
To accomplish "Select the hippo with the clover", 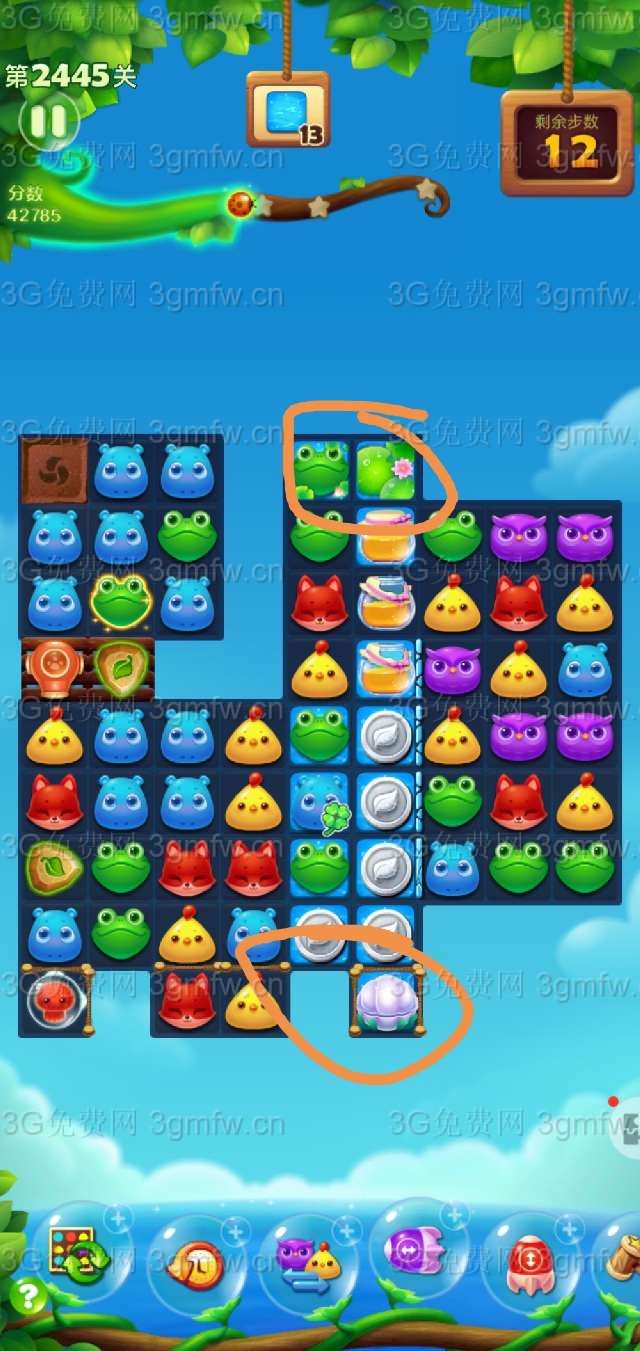I will [x=319, y=802].
